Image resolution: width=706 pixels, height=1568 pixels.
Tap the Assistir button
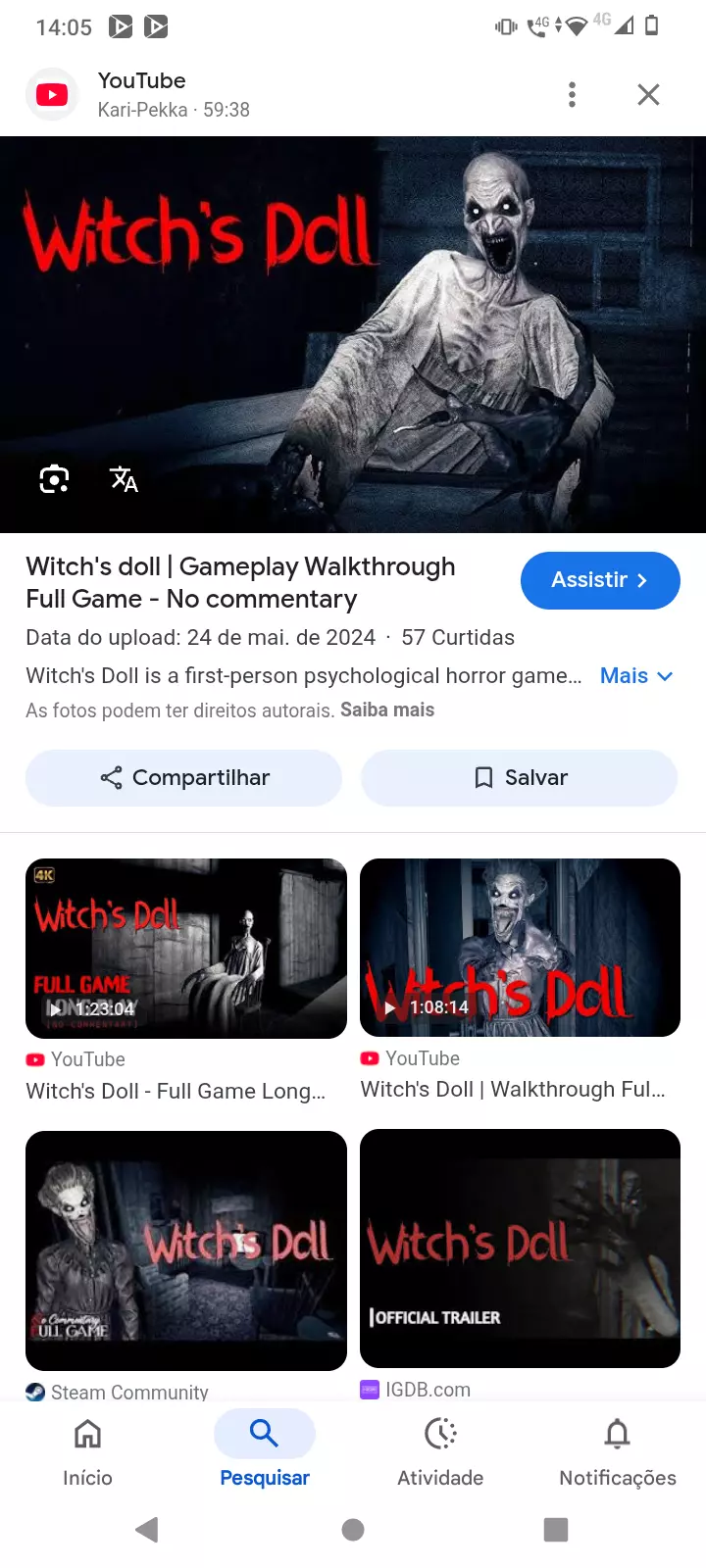pos(599,580)
